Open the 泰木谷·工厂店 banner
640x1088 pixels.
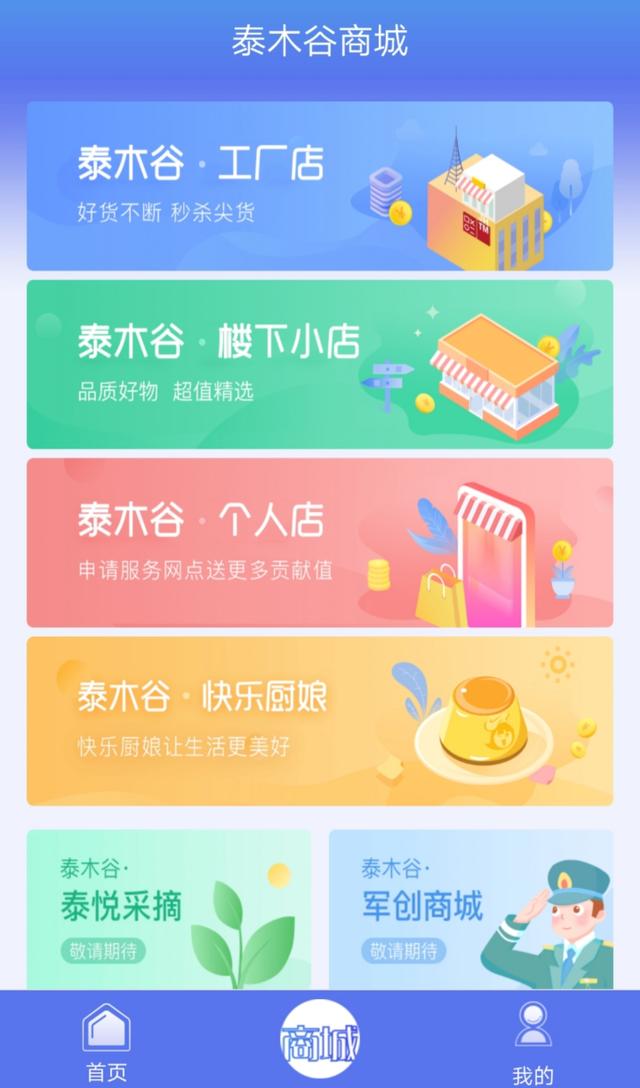pyautogui.click(x=320, y=186)
